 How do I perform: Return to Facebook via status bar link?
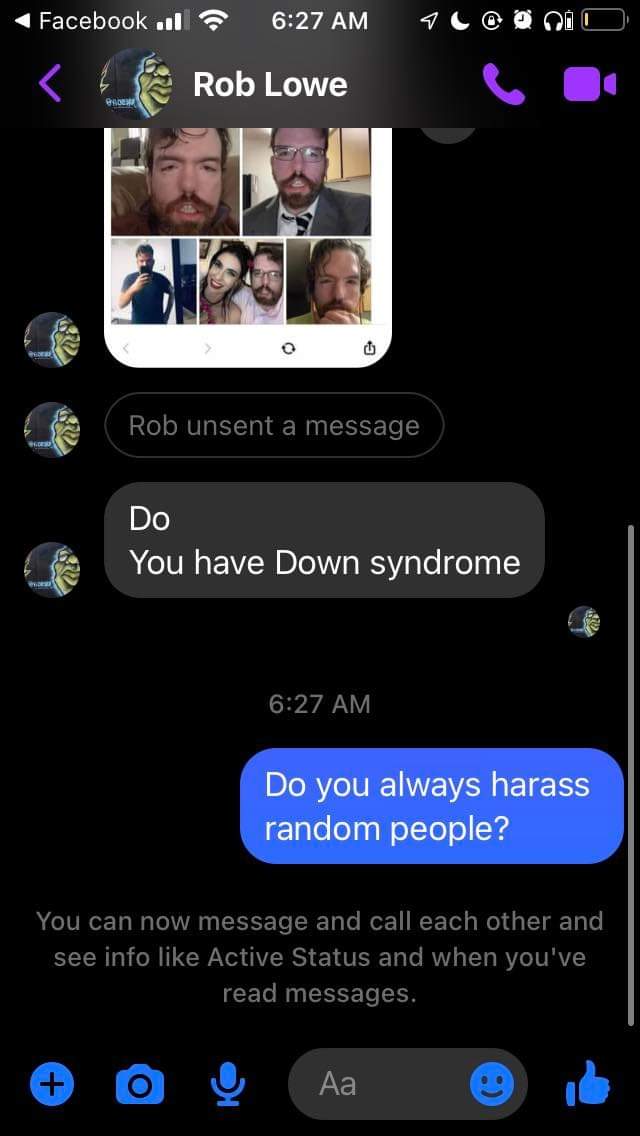click(82, 20)
